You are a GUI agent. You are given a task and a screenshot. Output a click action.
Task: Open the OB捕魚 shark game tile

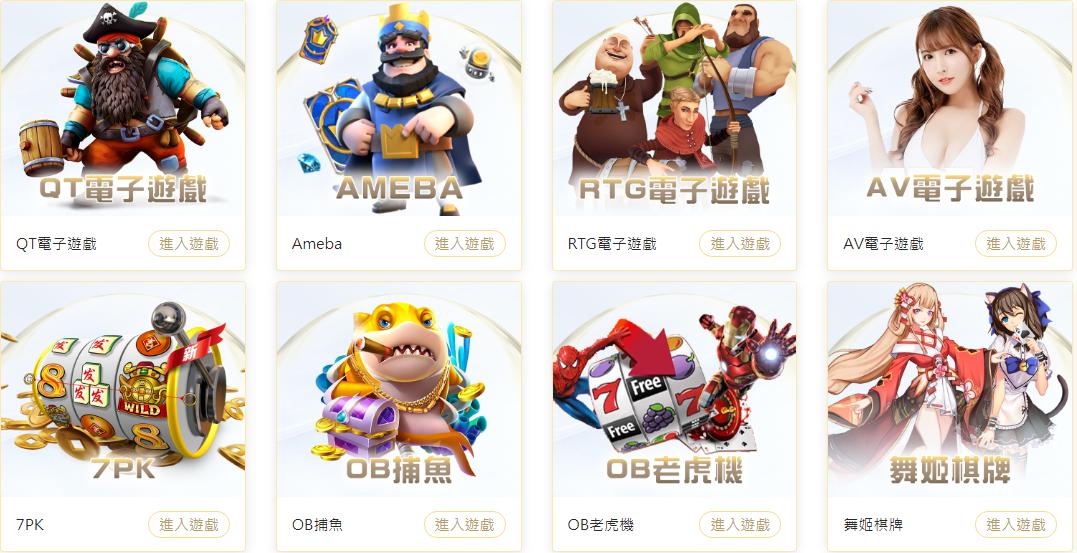(399, 390)
